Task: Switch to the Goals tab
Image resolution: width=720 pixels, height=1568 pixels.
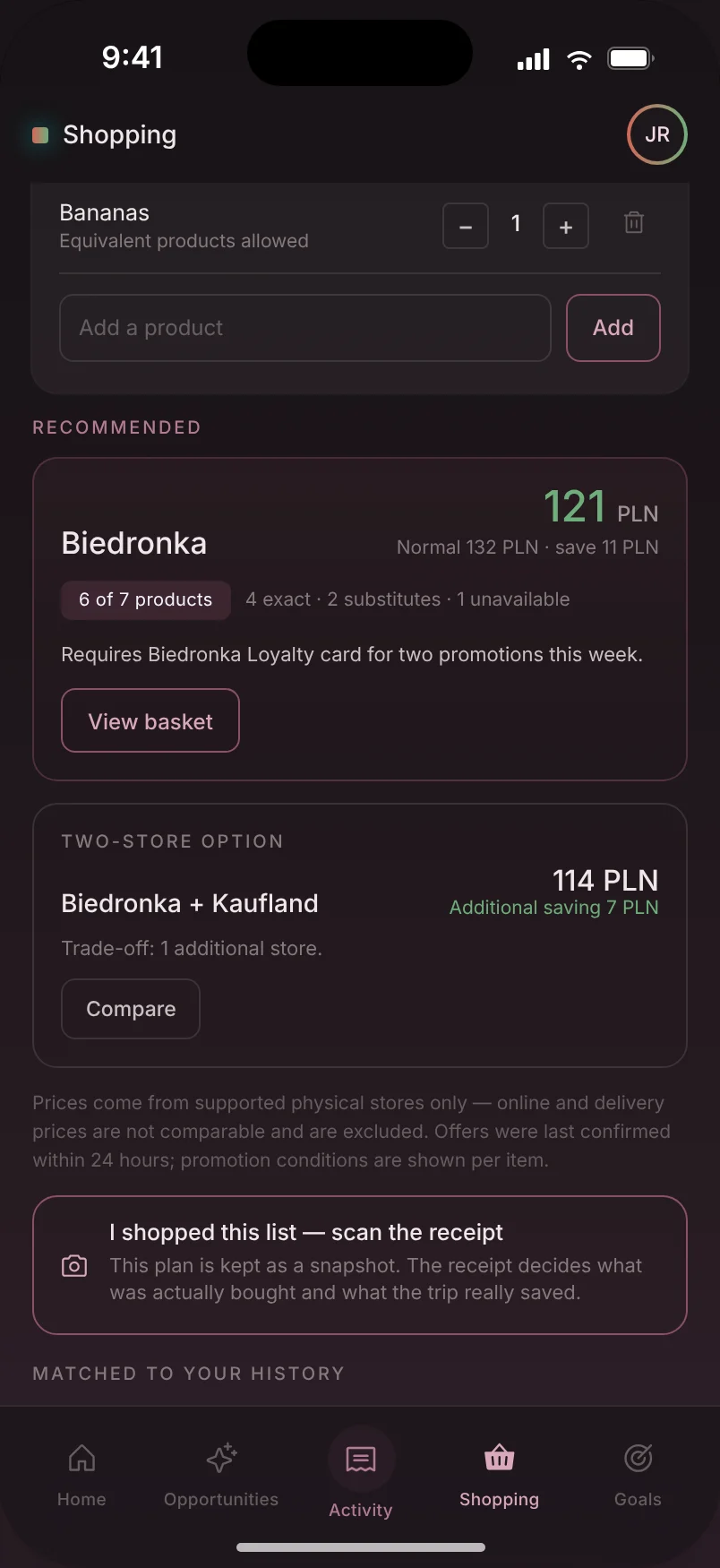Action: [638, 1475]
